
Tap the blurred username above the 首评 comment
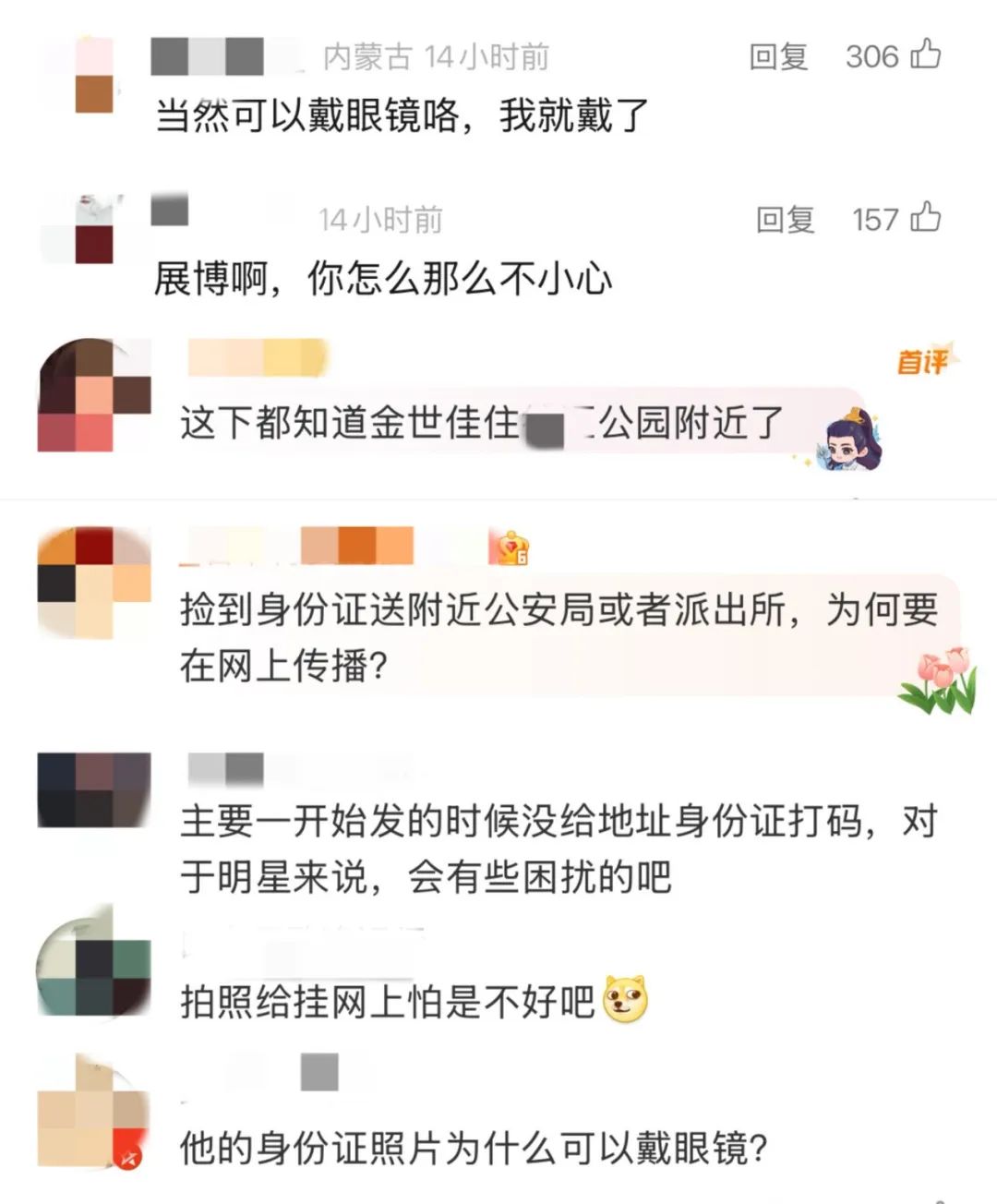click(258, 355)
